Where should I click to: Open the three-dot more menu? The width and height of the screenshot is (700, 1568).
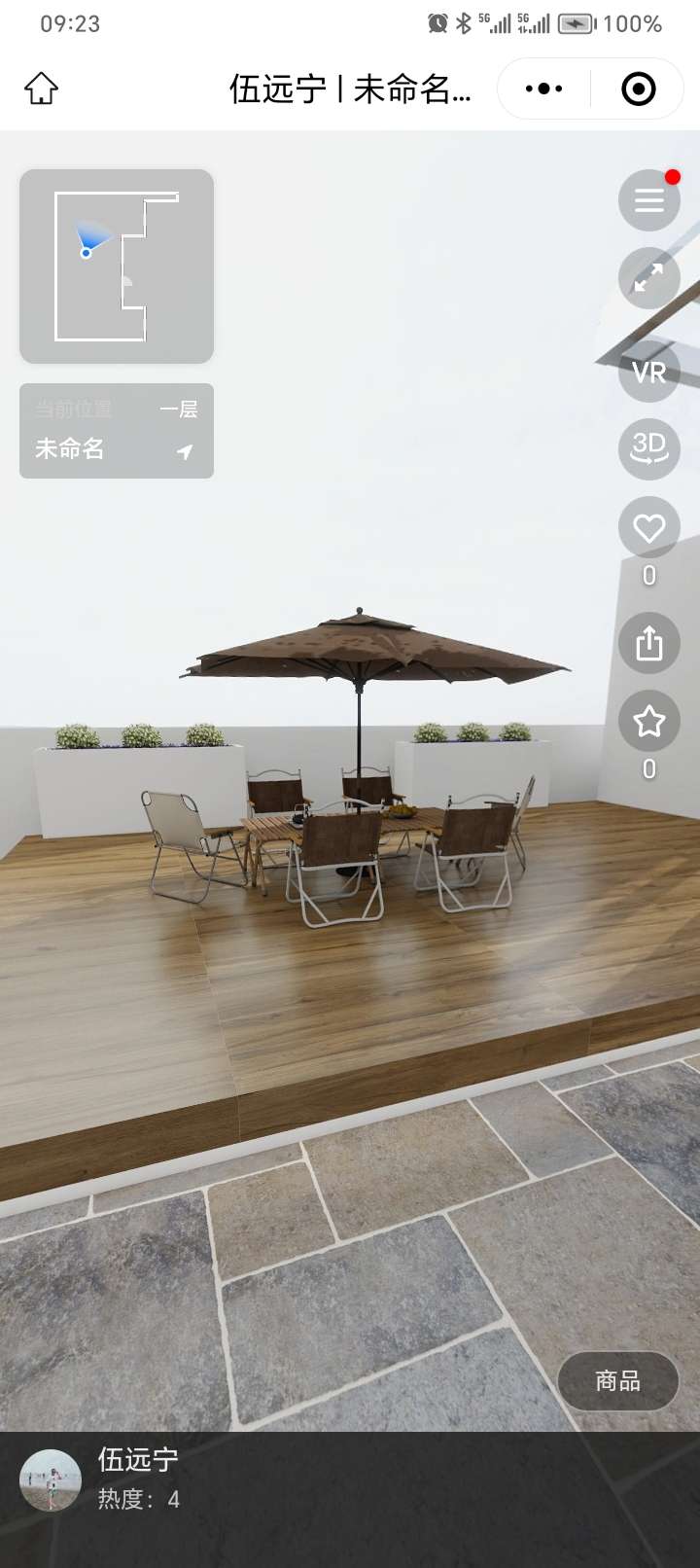(x=543, y=89)
